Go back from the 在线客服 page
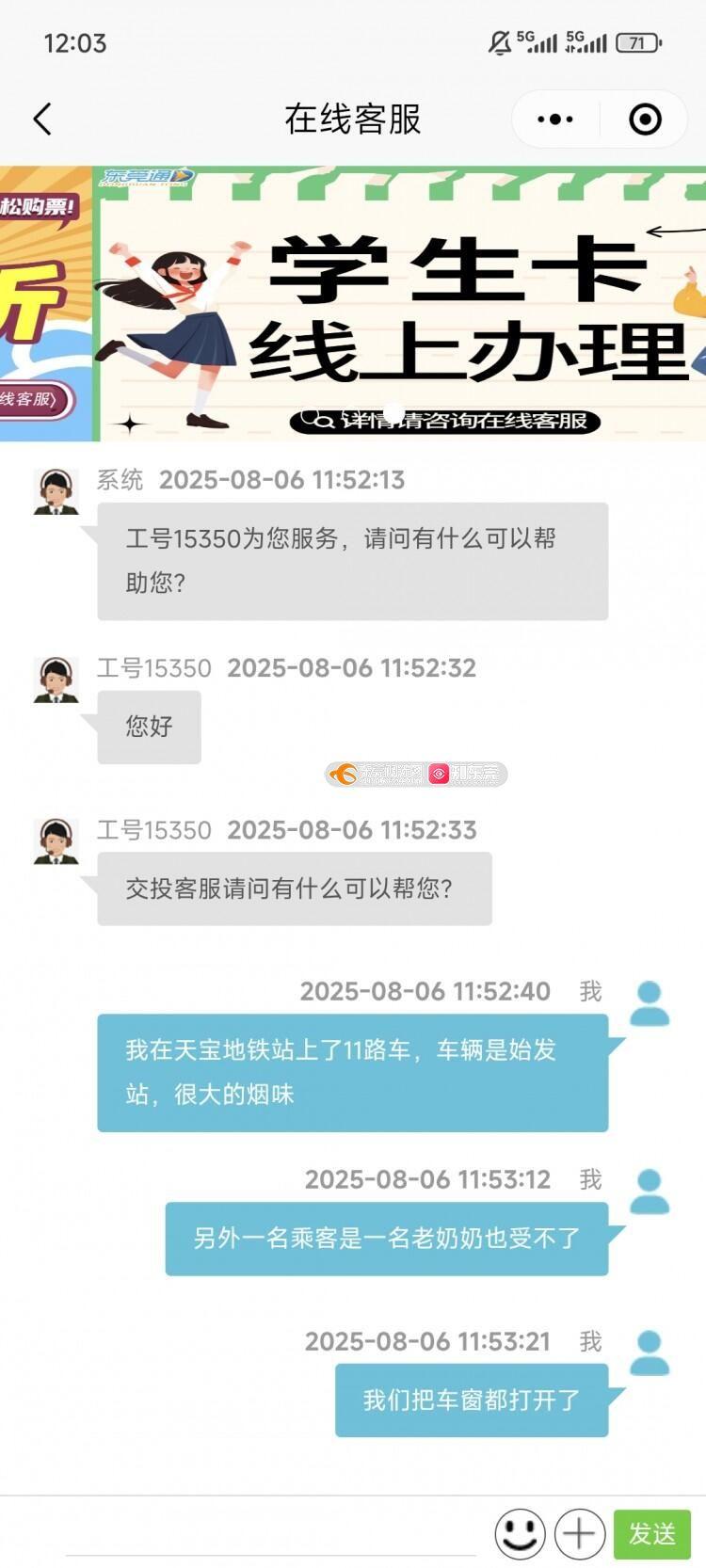This screenshot has width=706, height=1568. 41,120
